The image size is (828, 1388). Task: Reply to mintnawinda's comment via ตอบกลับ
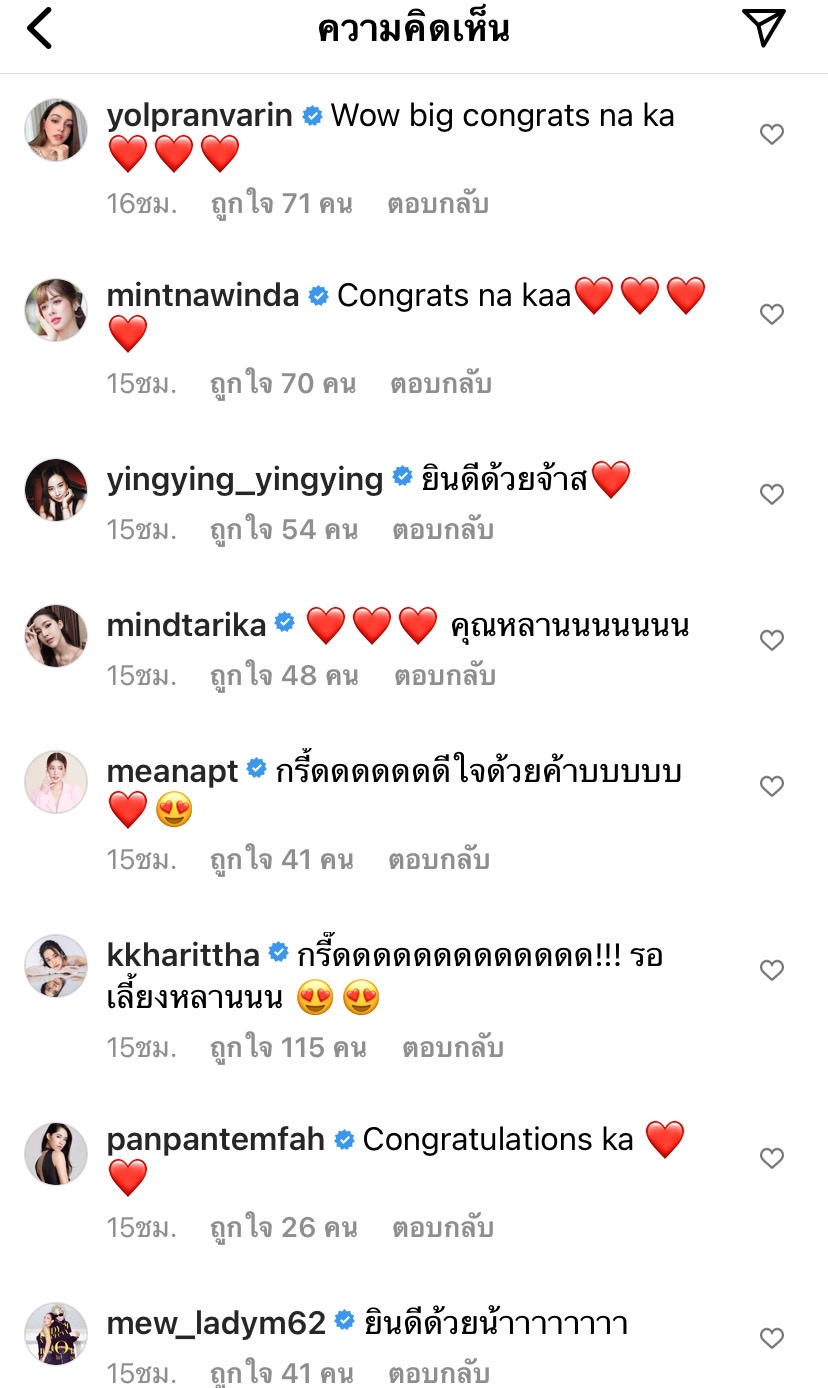440,384
